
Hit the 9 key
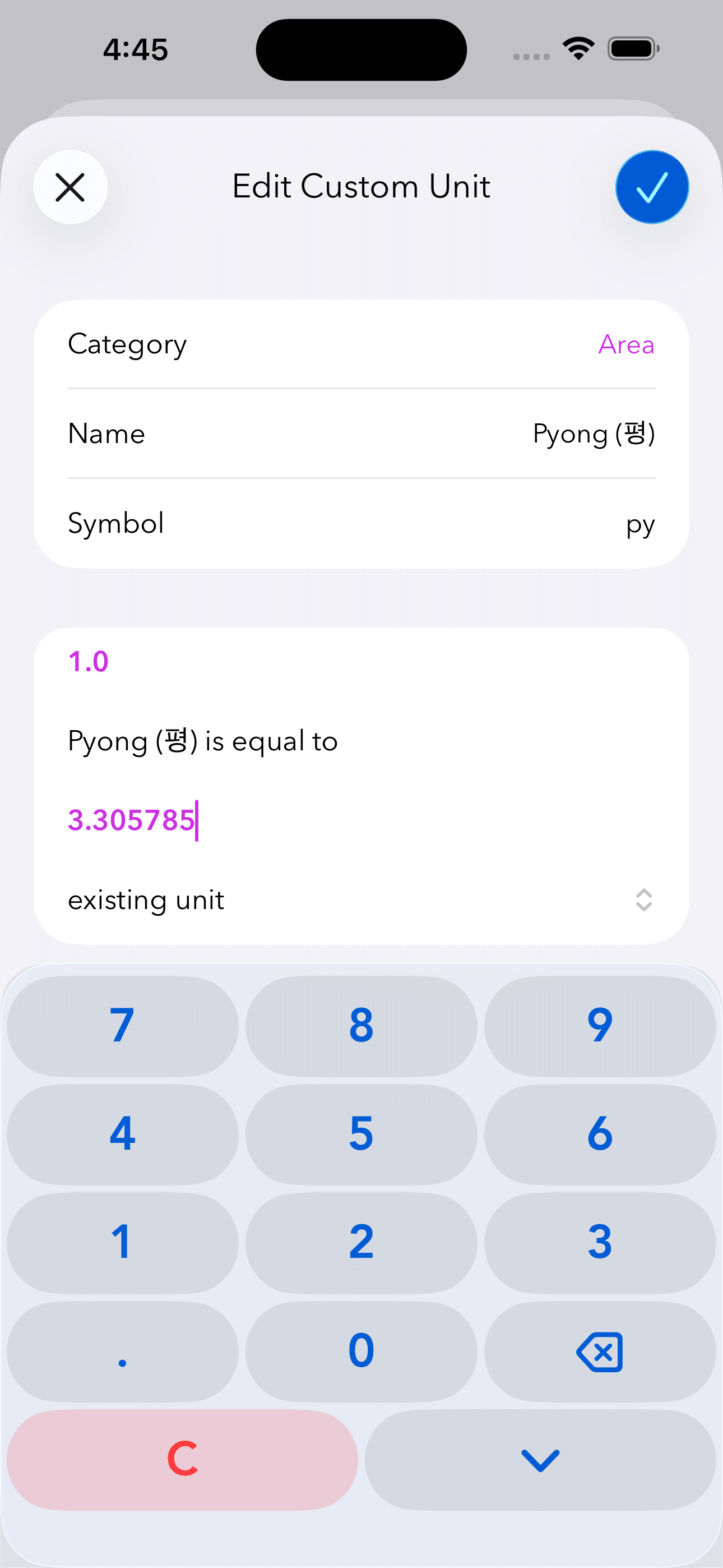[x=600, y=1026]
